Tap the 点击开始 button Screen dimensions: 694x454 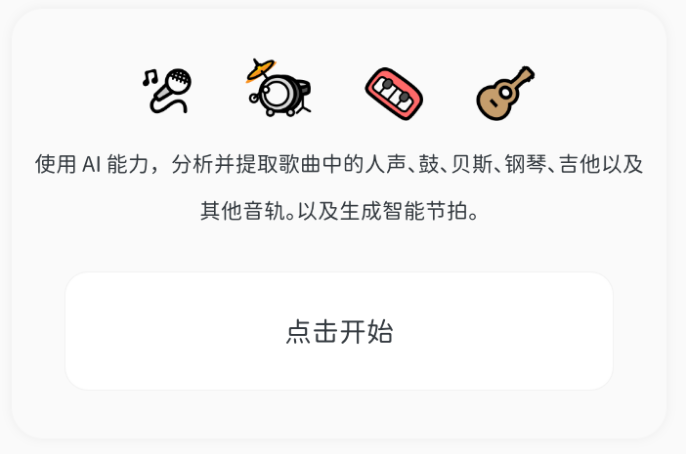(339, 331)
